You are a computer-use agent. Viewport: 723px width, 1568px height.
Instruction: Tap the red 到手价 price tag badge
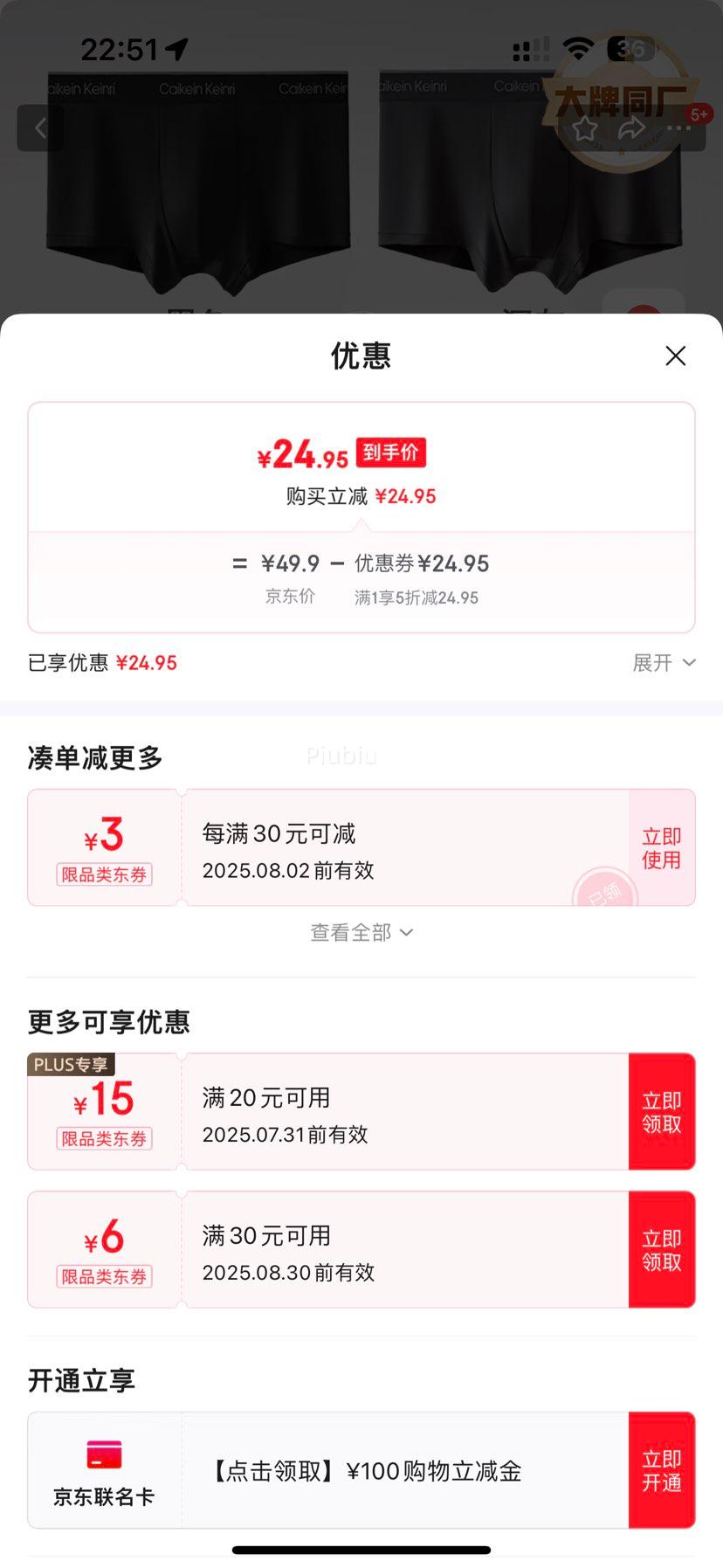click(390, 452)
